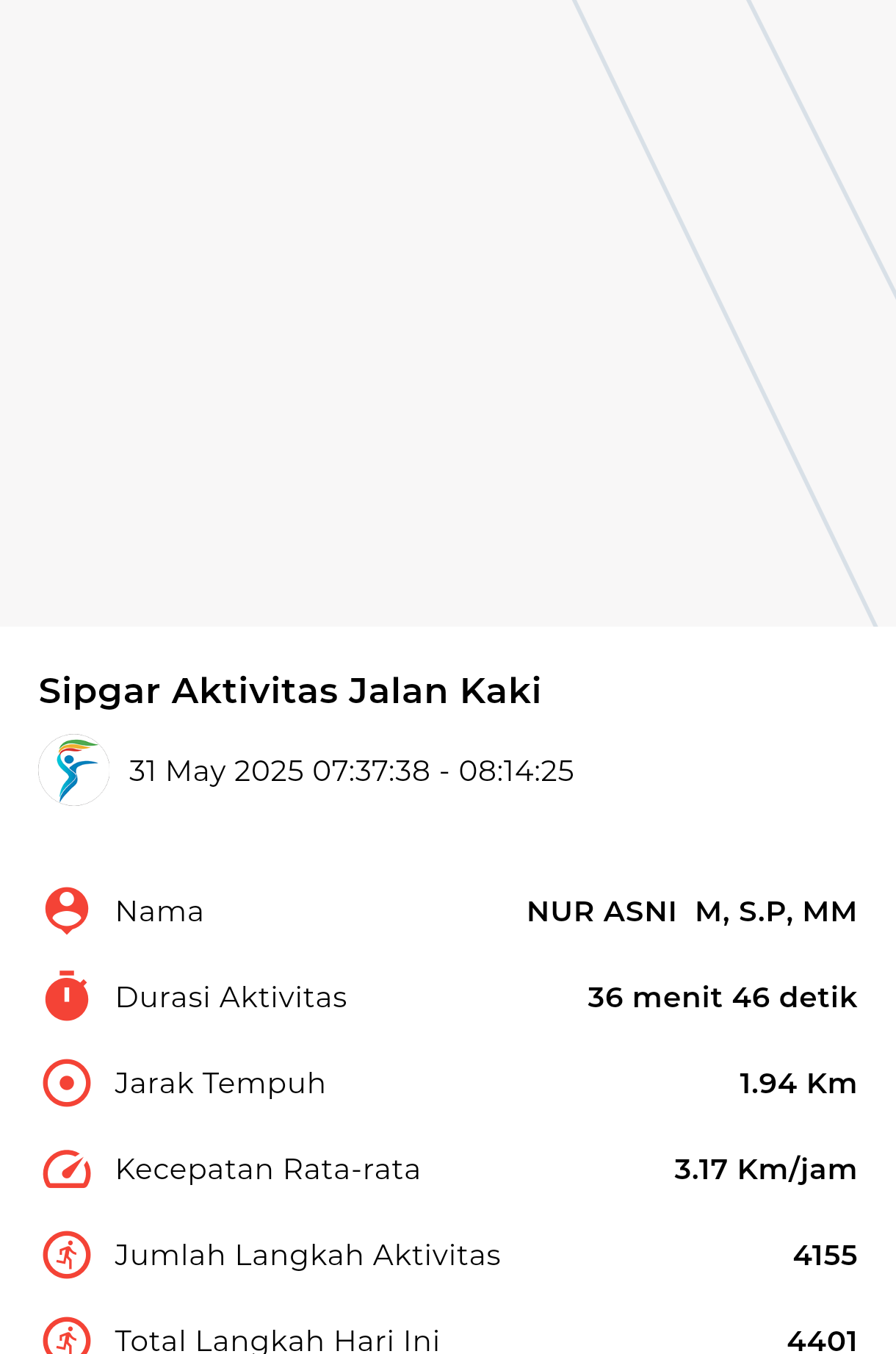Select the steps icon beside Jumlah Langkah Aktivitas
896x1354 pixels.
pos(66,1254)
